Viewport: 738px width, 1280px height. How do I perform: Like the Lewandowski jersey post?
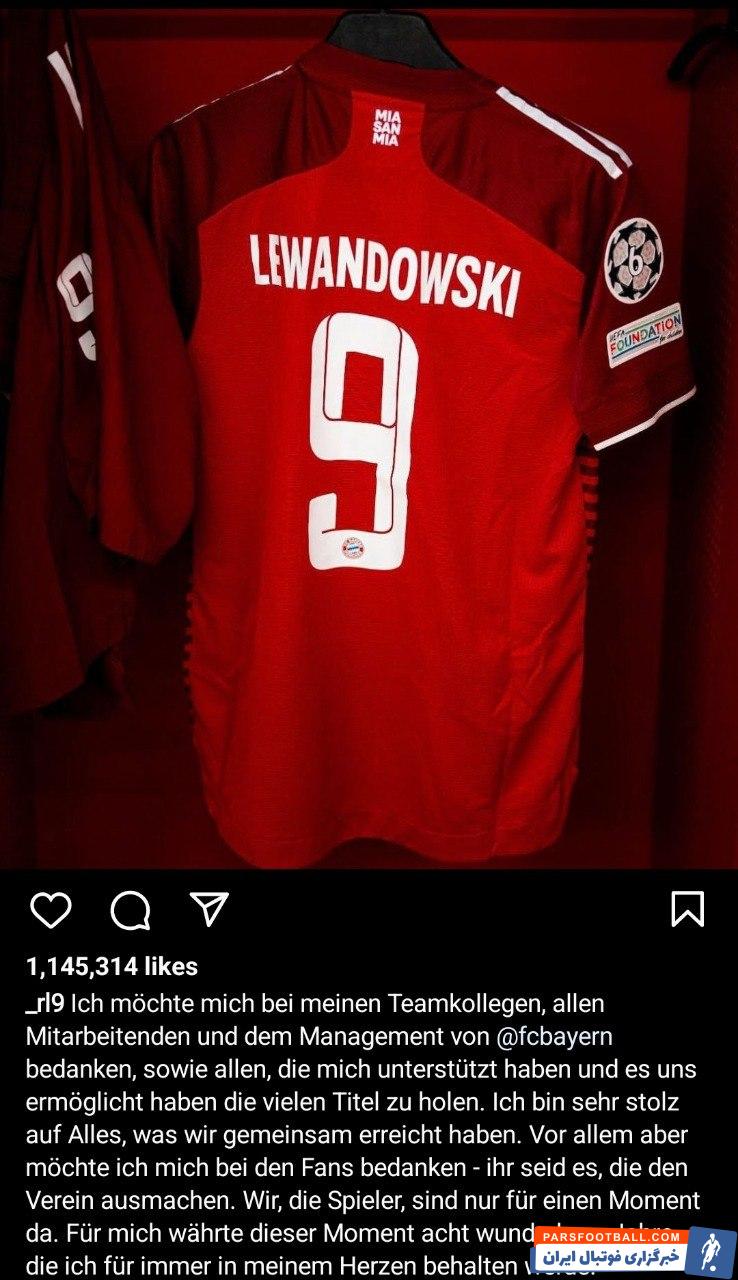(50, 910)
